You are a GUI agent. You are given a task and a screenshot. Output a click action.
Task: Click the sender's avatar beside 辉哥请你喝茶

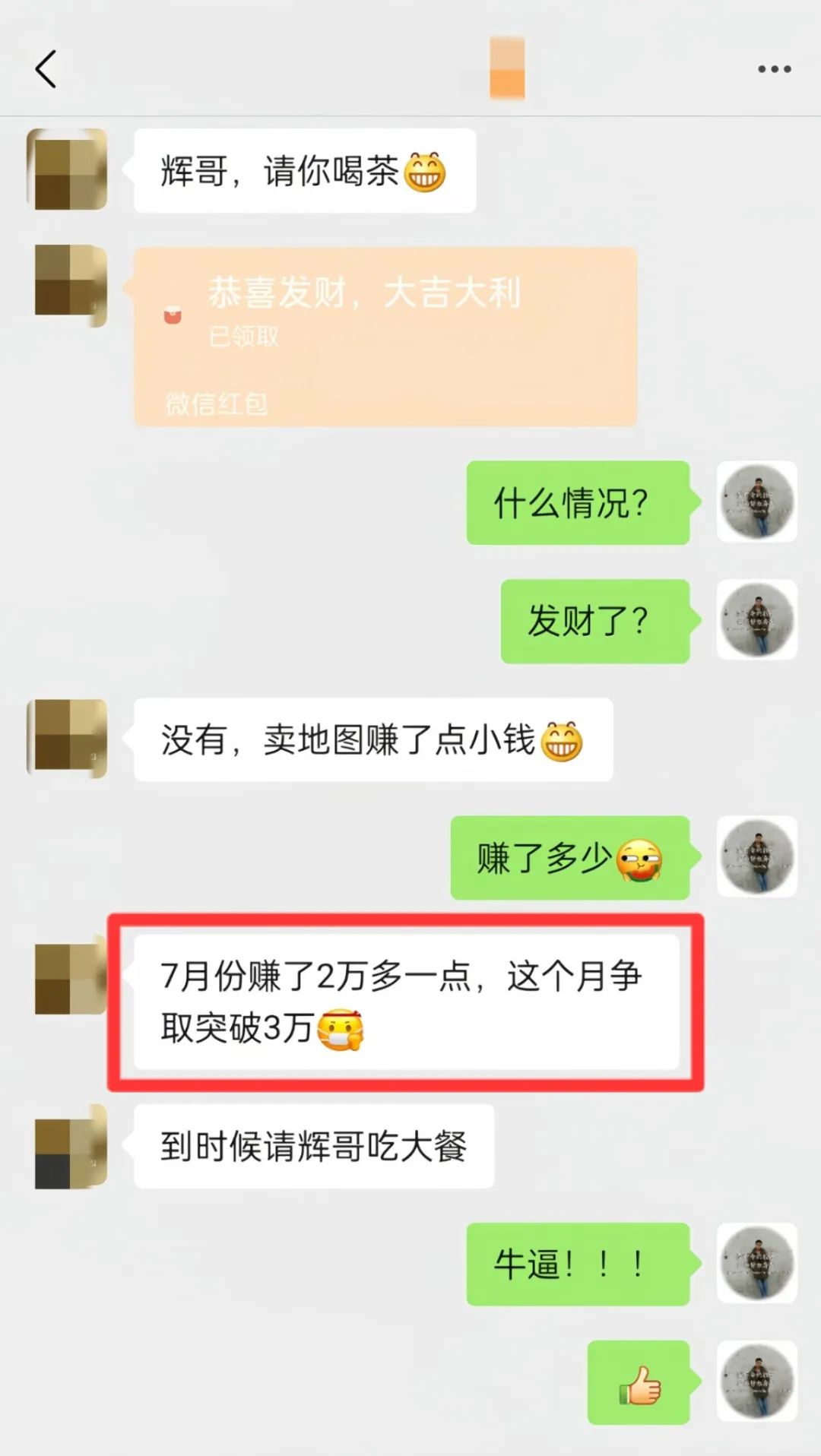pos(67,169)
